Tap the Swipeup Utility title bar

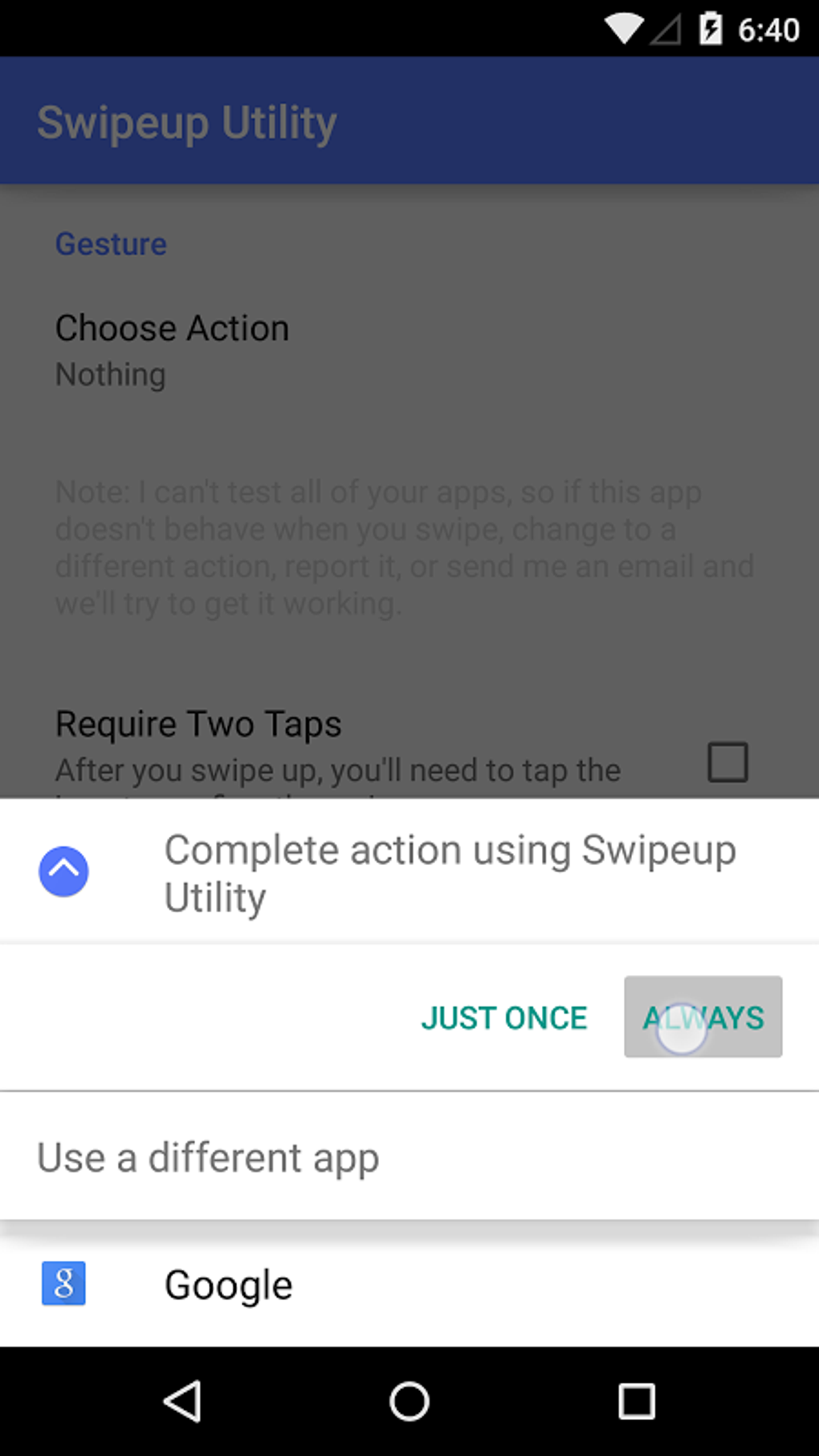[188, 120]
